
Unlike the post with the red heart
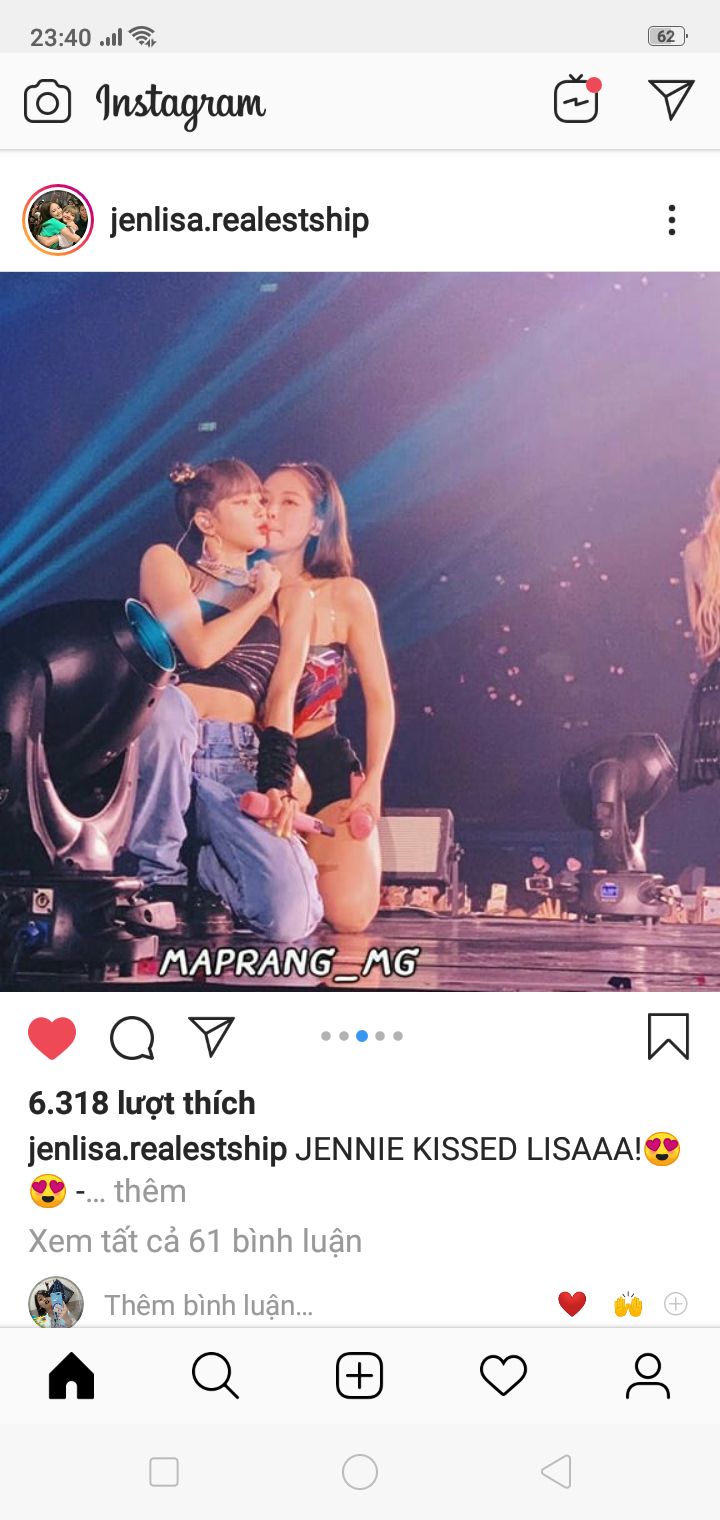coord(52,1037)
